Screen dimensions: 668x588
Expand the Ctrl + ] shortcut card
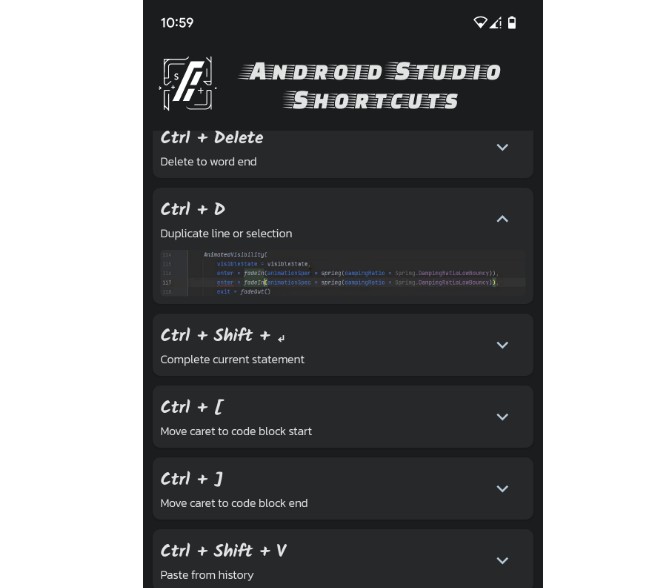pos(502,489)
